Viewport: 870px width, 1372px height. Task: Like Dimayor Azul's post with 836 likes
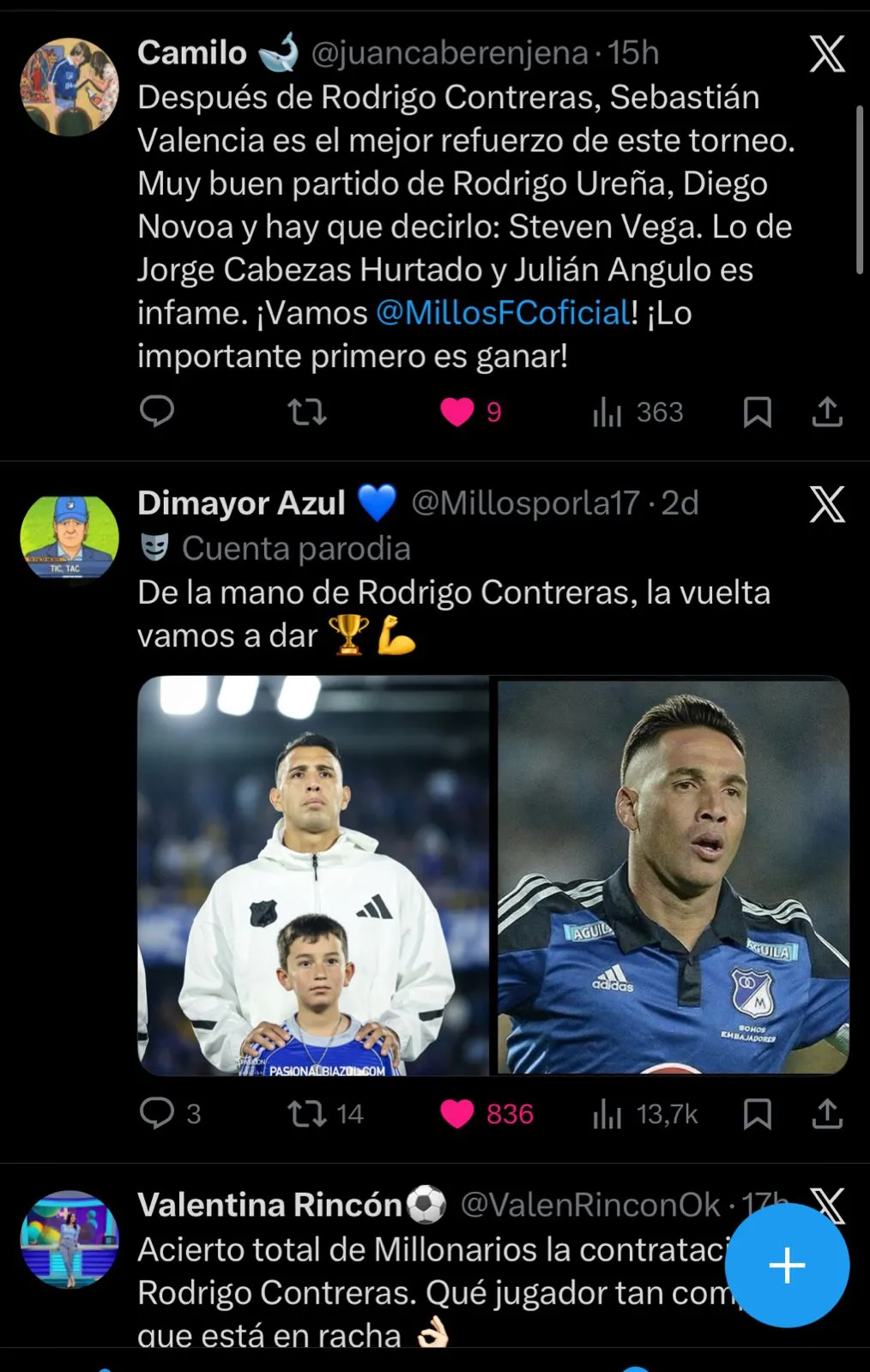457,1114
